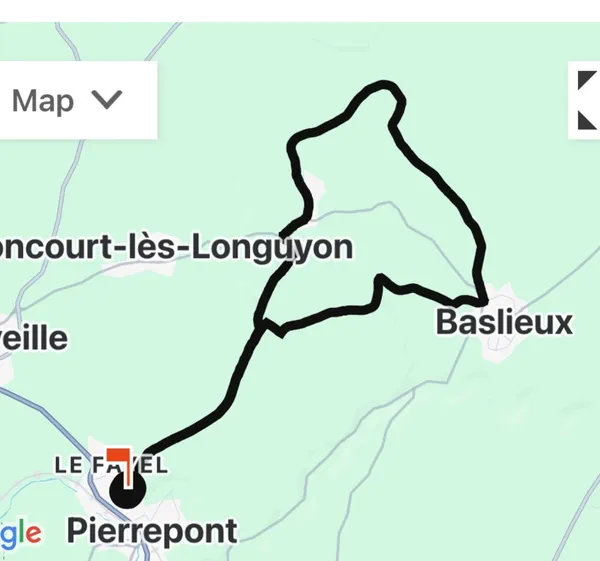
Task: Tap the Google logo link
Action: click(x=20, y=534)
